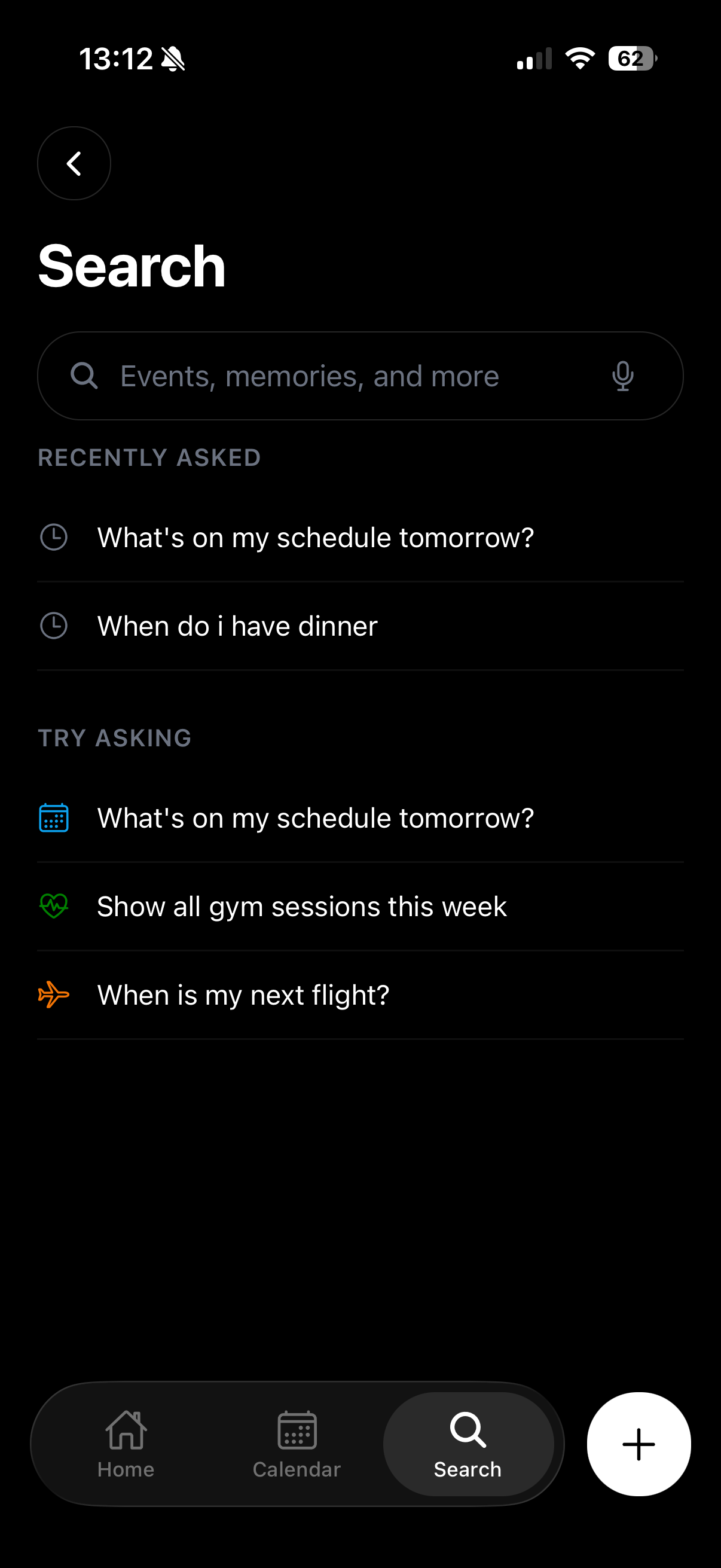Viewport: 721px width, 1568px height.
Task: Start voice search with the microphone
Action: click(622, 376)
